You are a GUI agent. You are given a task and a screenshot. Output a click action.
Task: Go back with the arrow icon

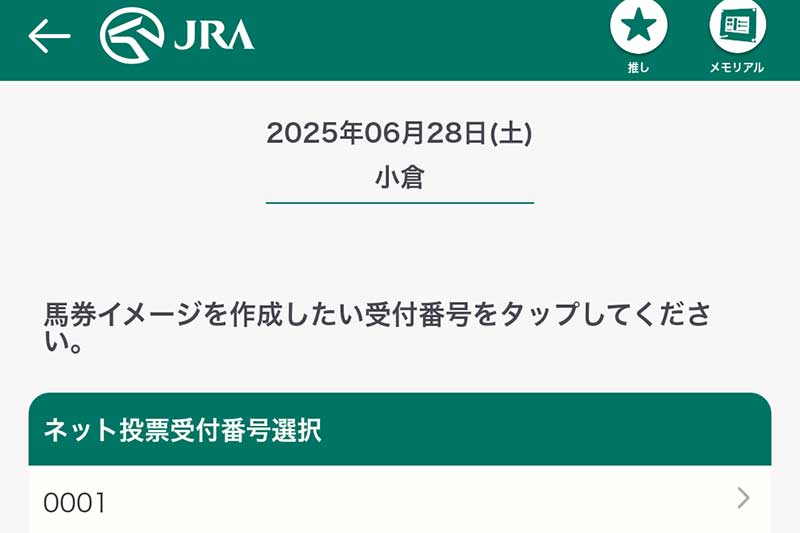[x=49, y=37]
